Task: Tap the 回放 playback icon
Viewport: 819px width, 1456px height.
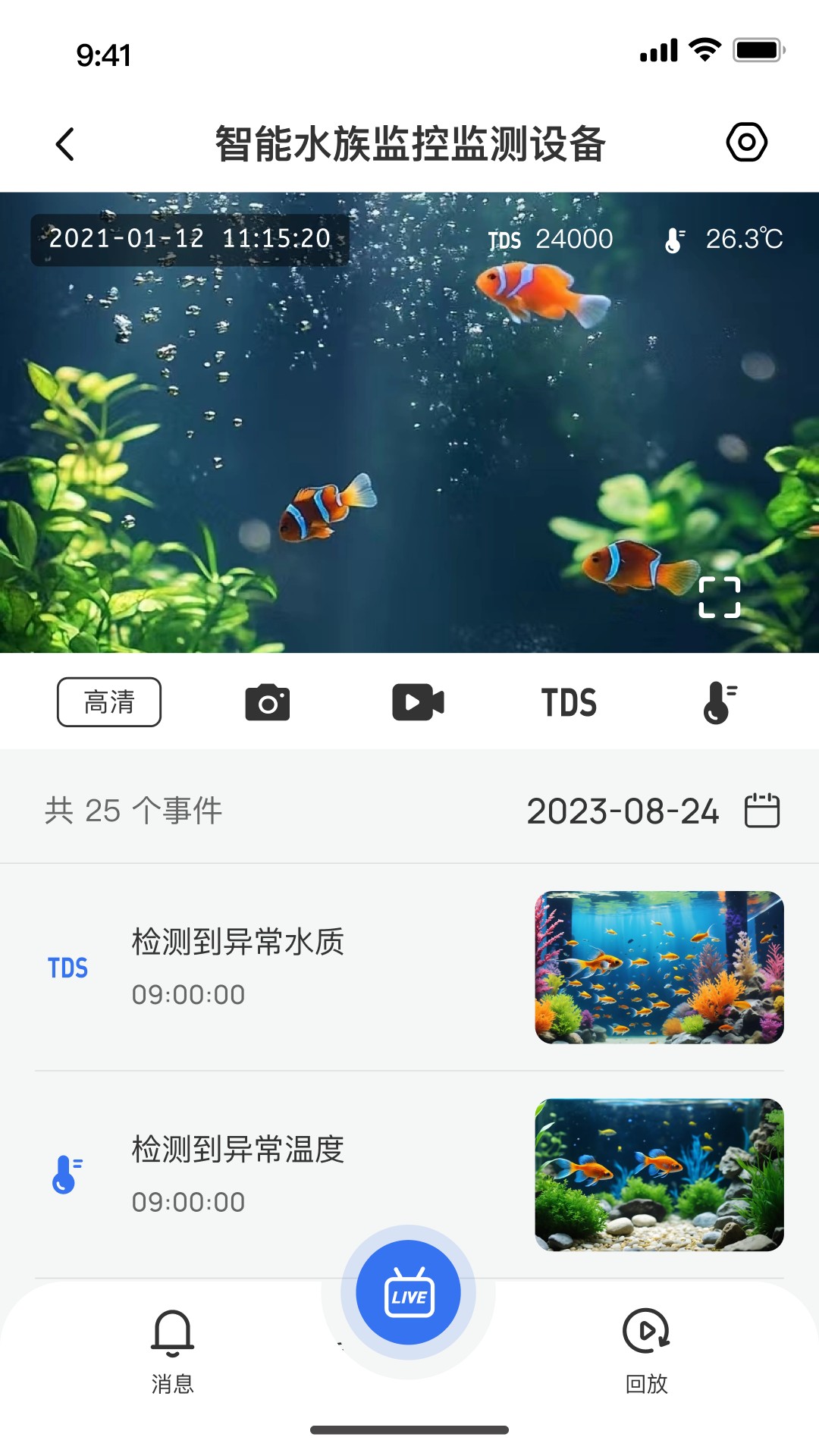Action: coord(645,1343)
